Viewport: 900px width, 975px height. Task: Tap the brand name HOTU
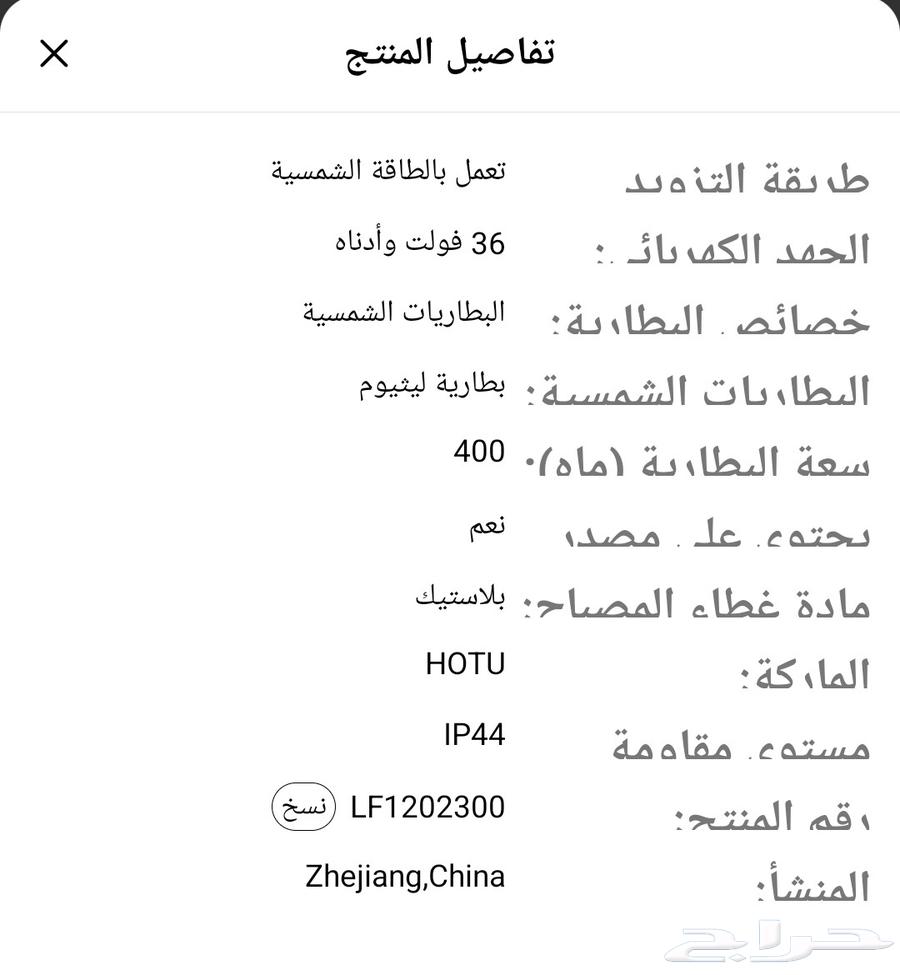(x=463, y=663)
